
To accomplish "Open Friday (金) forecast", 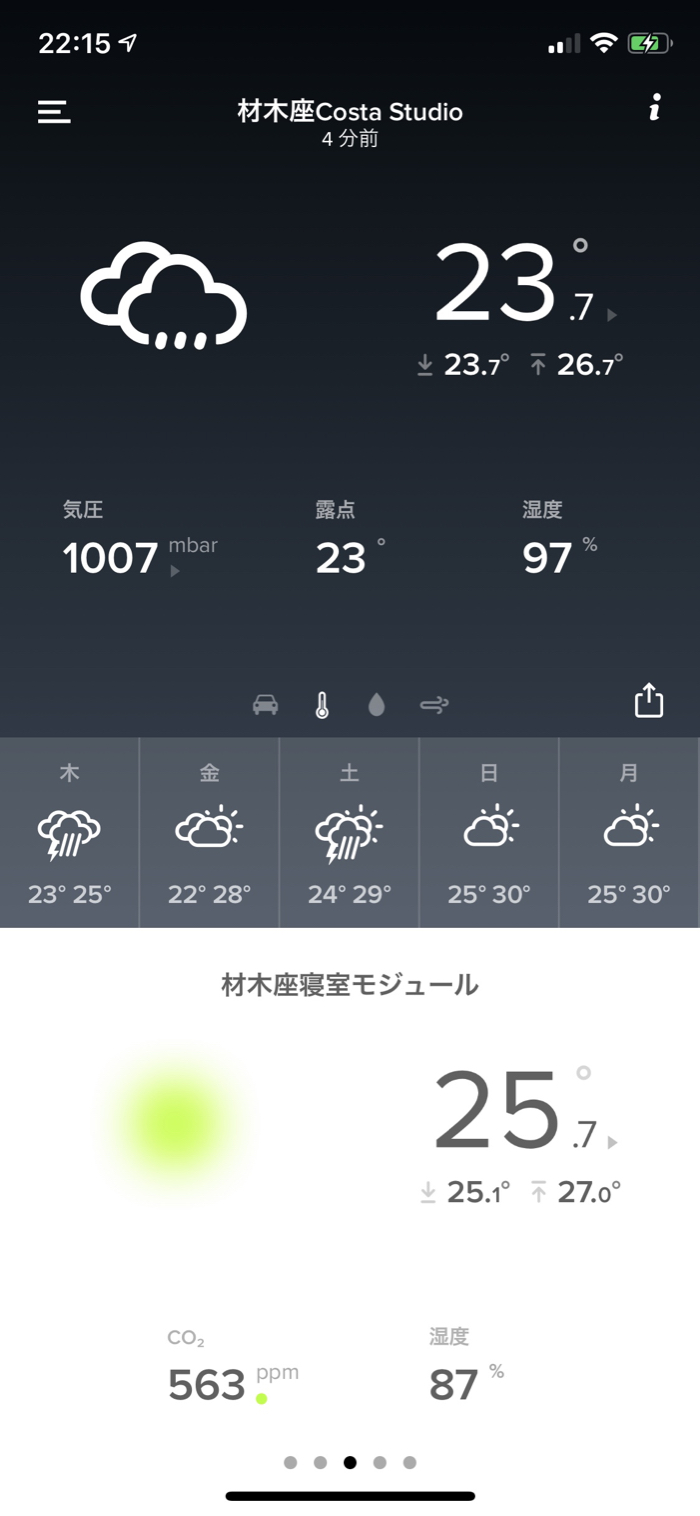I will (209, 832).
